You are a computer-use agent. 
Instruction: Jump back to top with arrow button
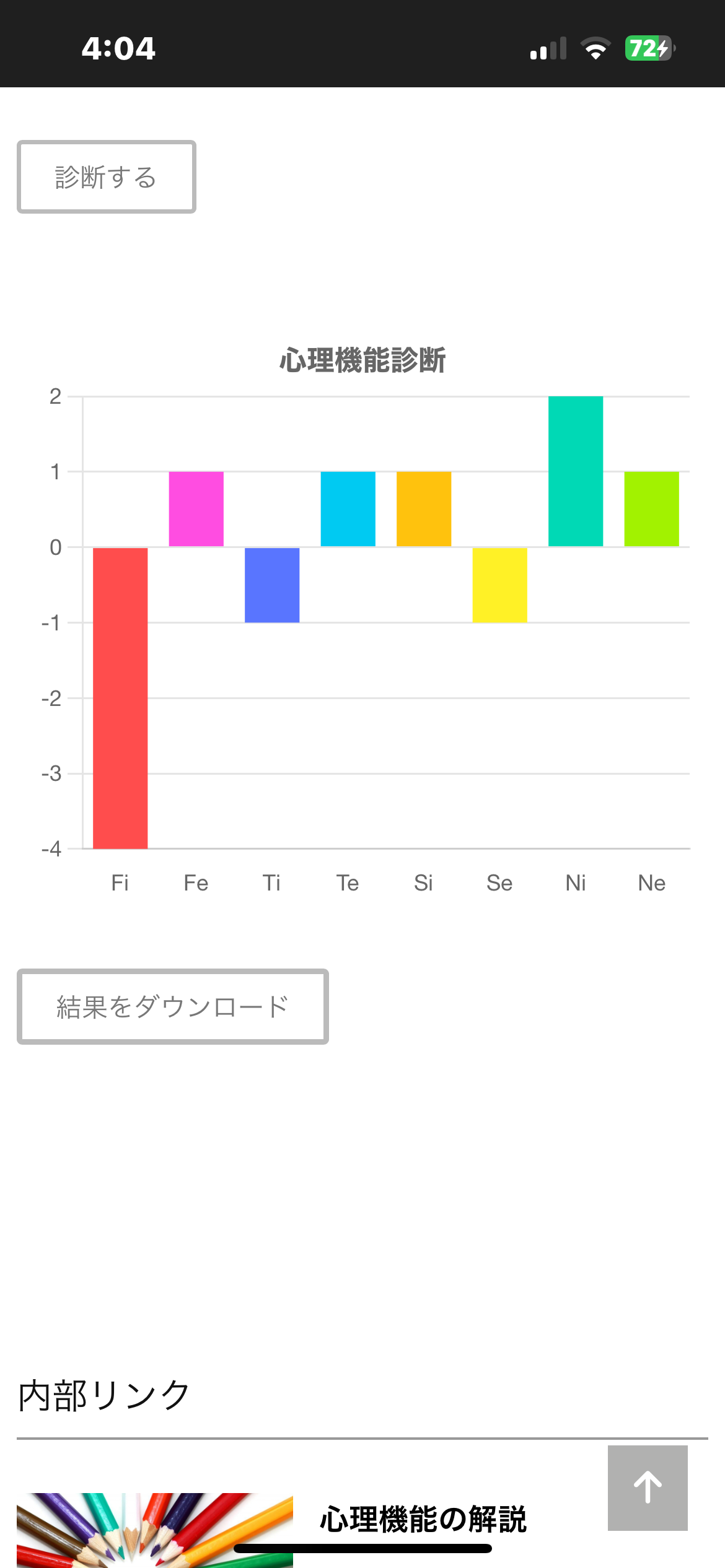pyautogui.click(x=648, y=1487)
